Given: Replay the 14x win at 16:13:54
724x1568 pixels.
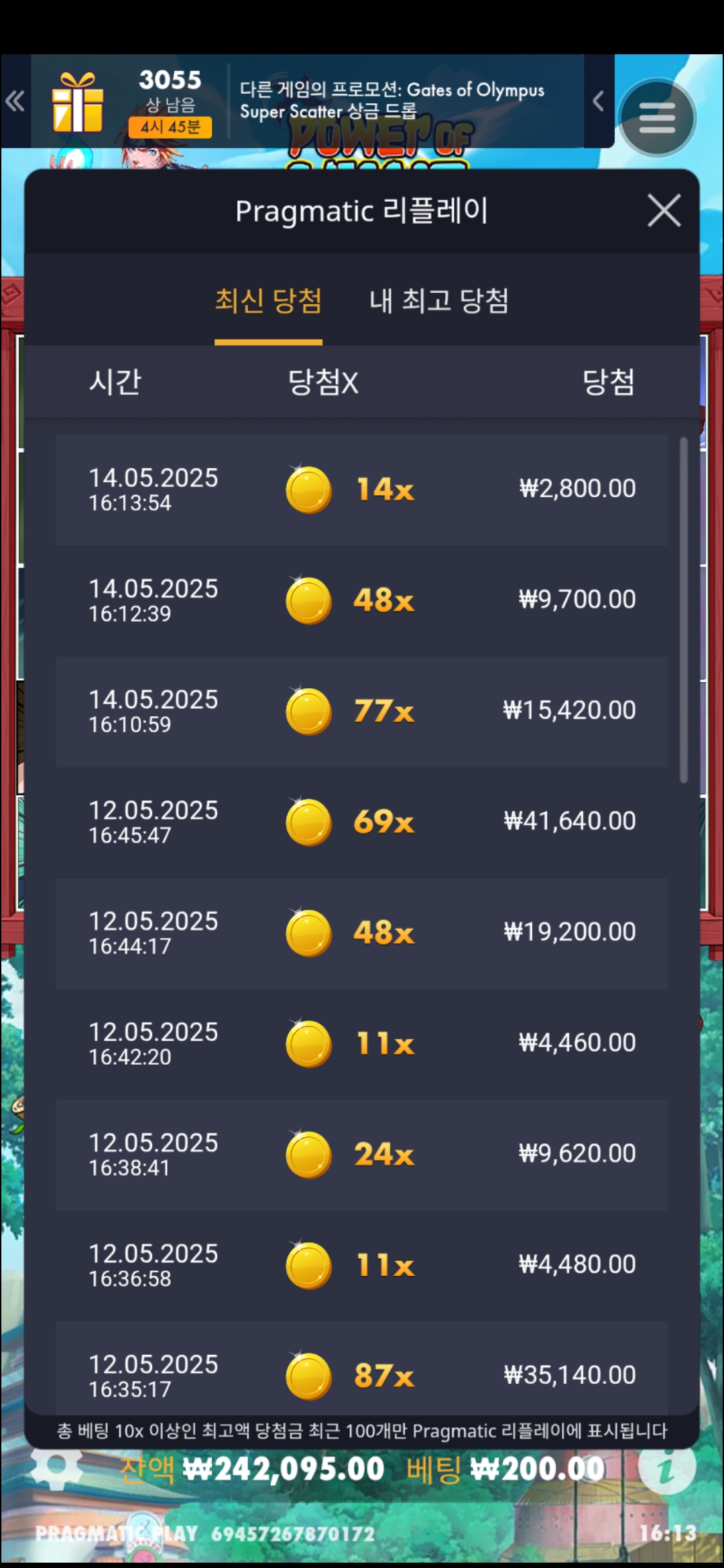Looking at the screenshot, I should tap(361, 490).
